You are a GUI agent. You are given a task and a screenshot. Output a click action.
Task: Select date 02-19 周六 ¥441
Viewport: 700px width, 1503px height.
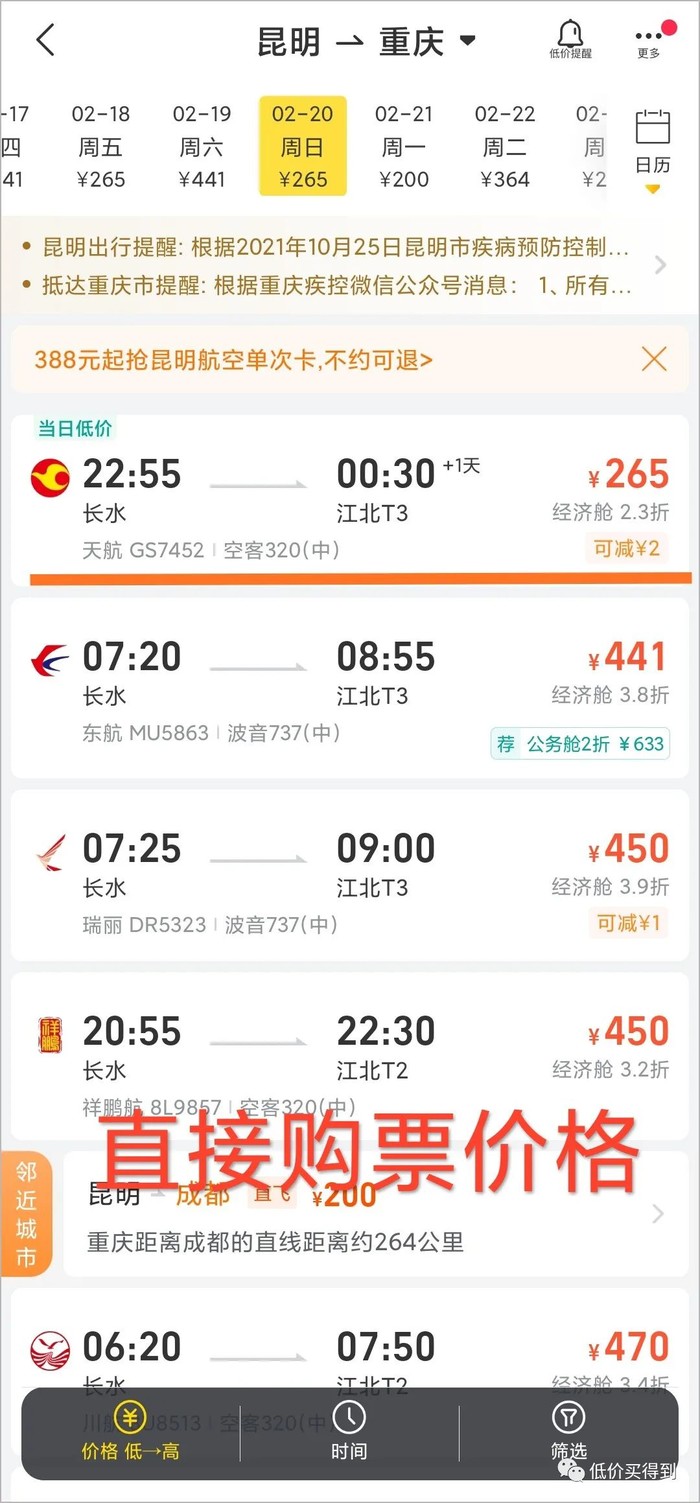pos(202,146)
